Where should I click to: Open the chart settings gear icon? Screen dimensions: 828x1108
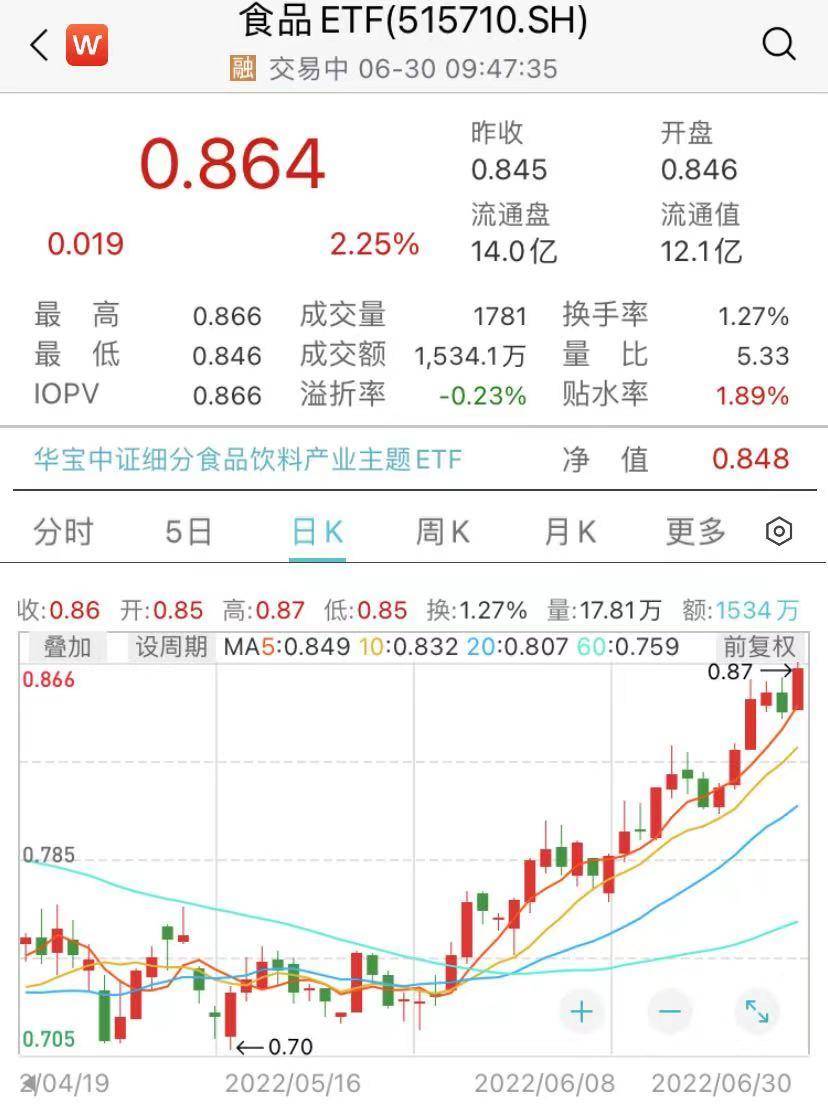click(x=778, y=532)
